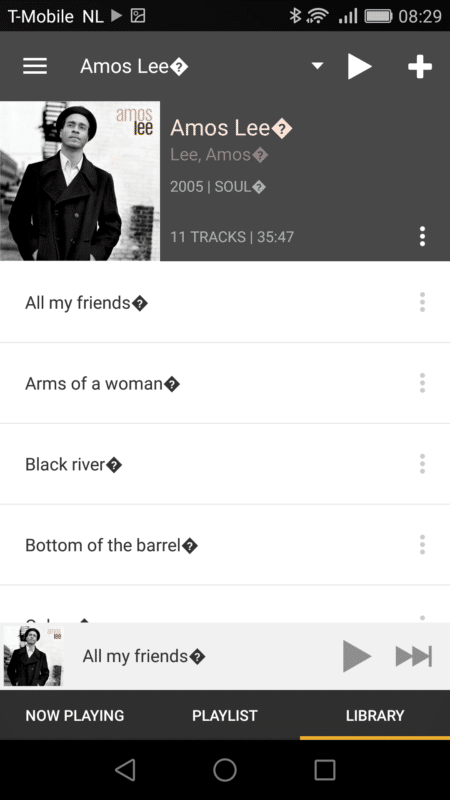Select the track Bottom of the barrel
This screenshot has width=450, height=800.
(225, 545)
